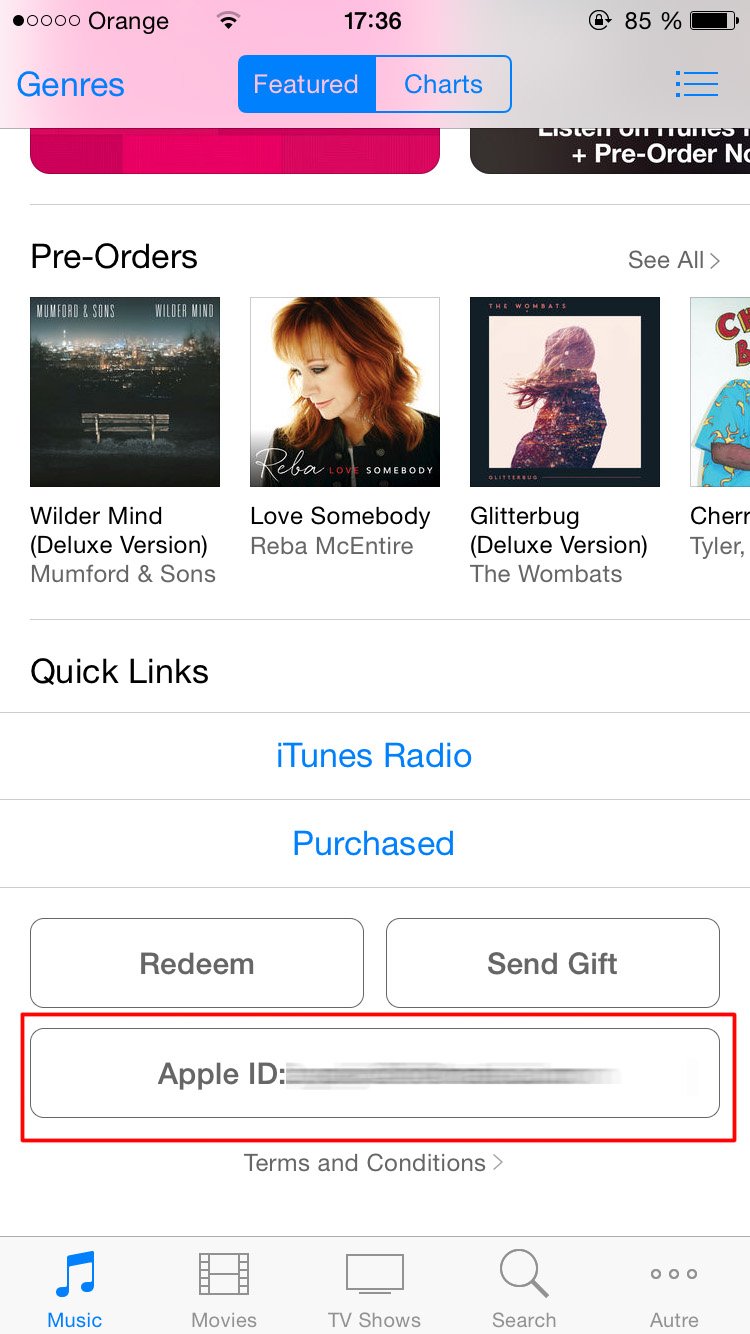Open Terms and Conditions

374,1163
